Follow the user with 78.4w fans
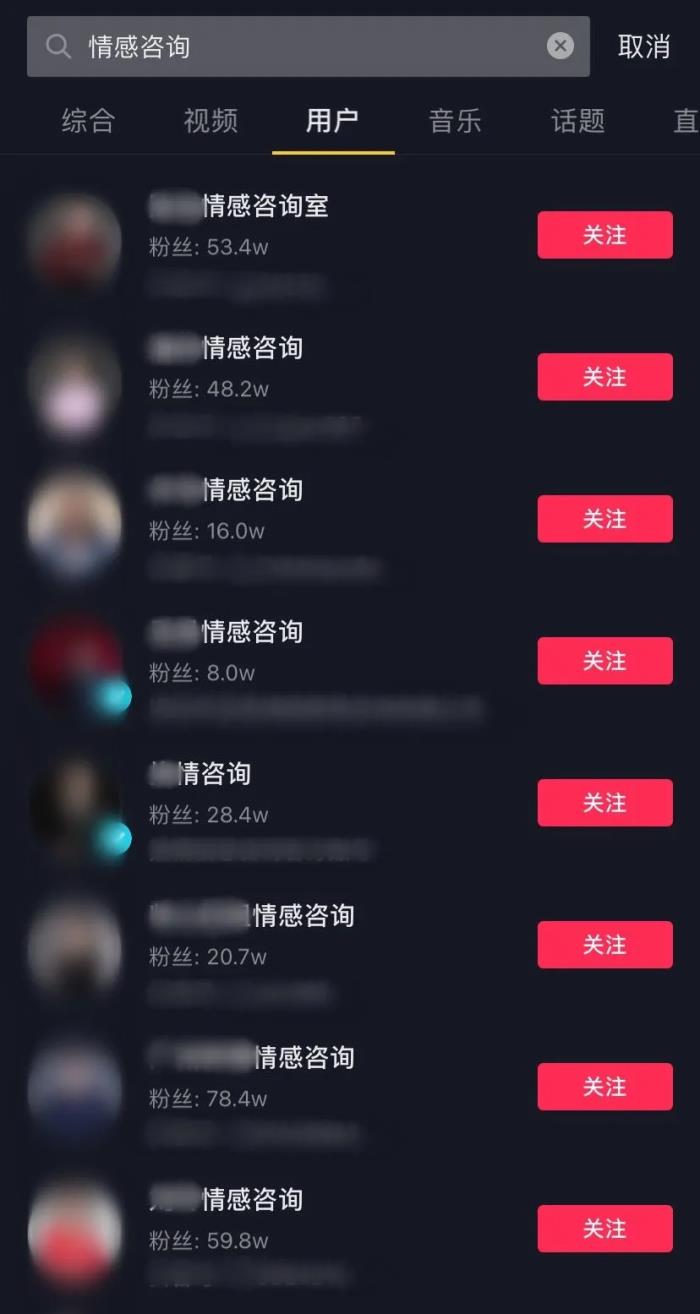The width and height of the screenshot is (700, 1314). [604, 1087]
